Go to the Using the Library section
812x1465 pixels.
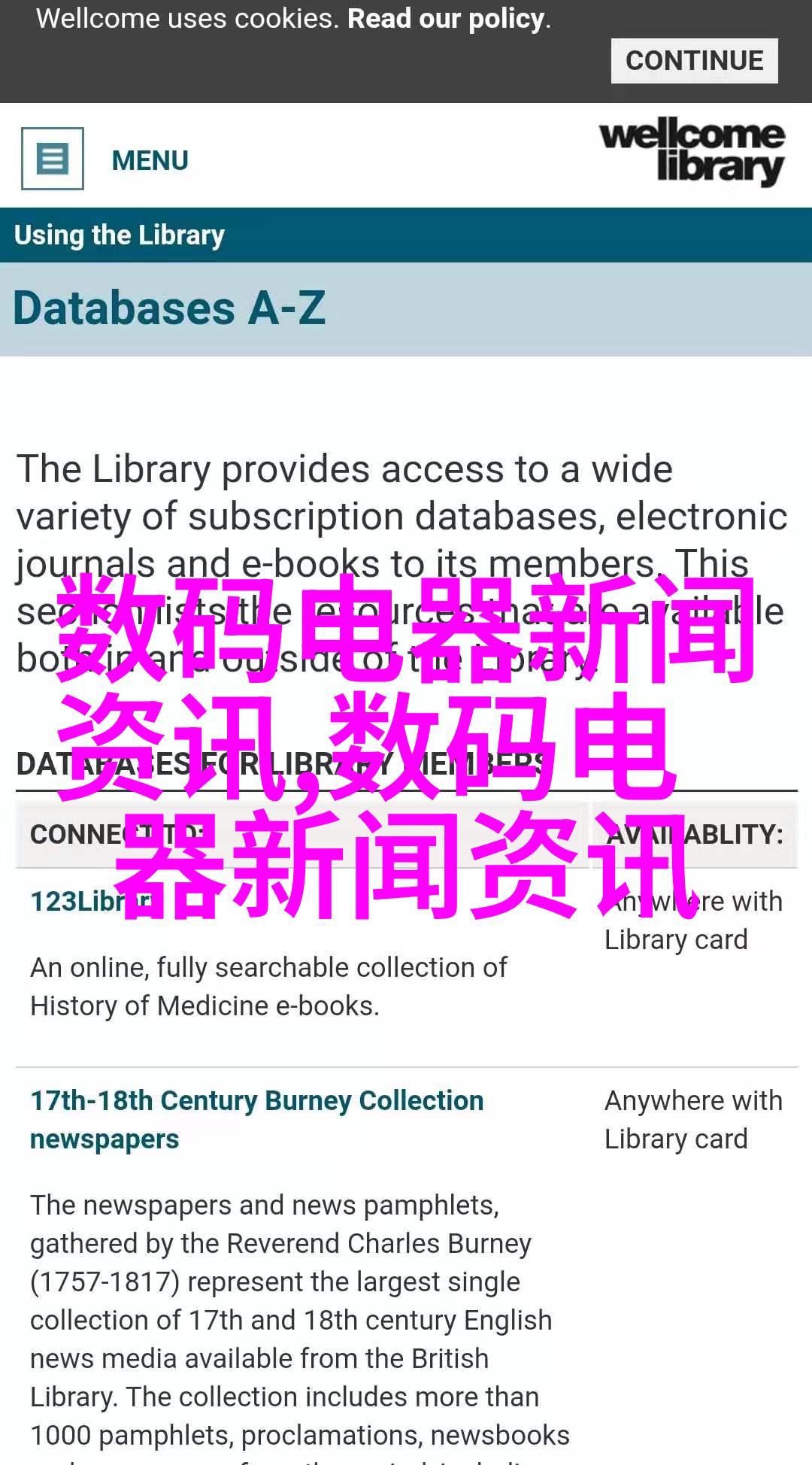(120, 235)
